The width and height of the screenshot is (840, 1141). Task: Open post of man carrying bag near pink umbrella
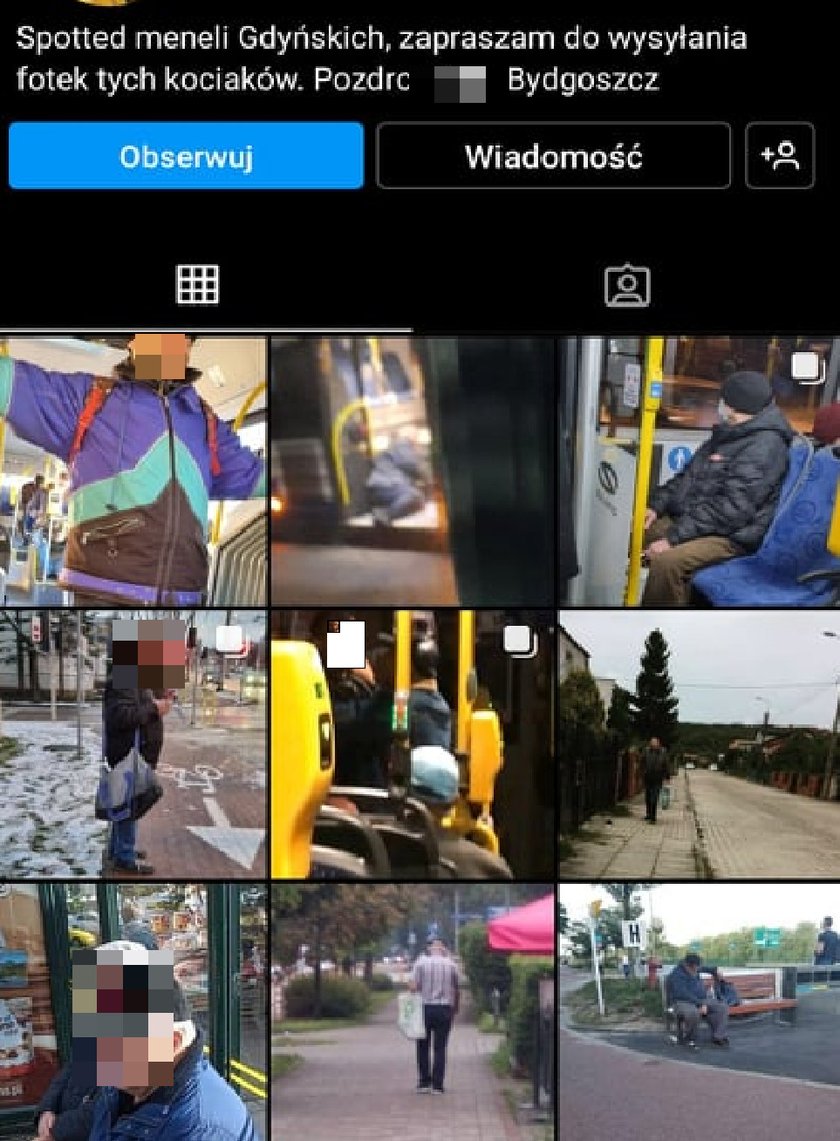click(412, 1012)
